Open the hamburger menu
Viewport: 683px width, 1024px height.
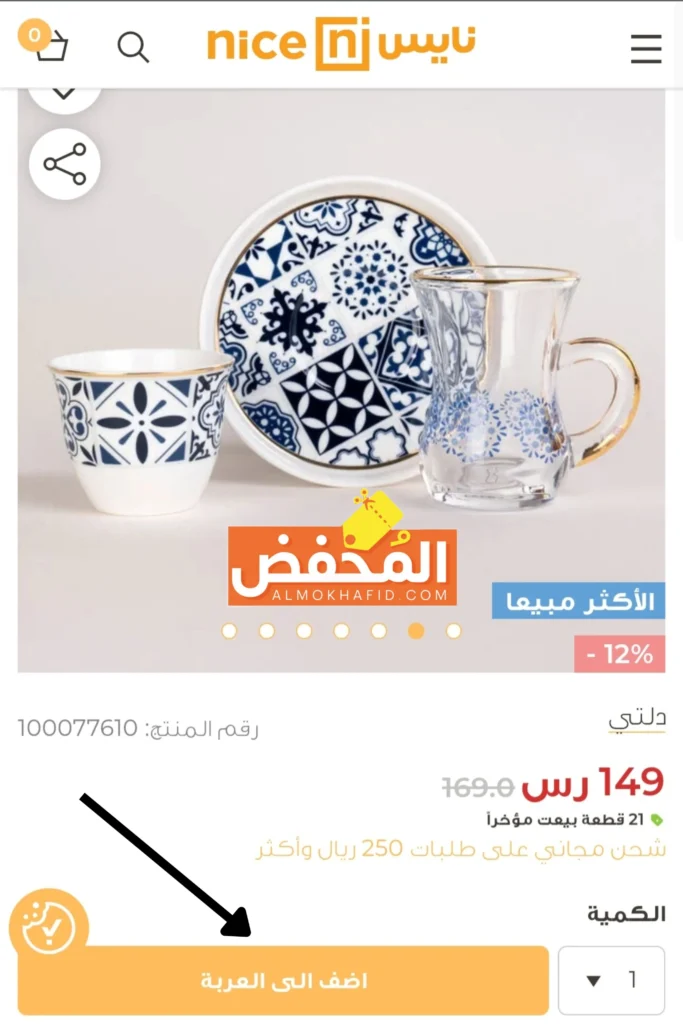[x=646, y=47]
